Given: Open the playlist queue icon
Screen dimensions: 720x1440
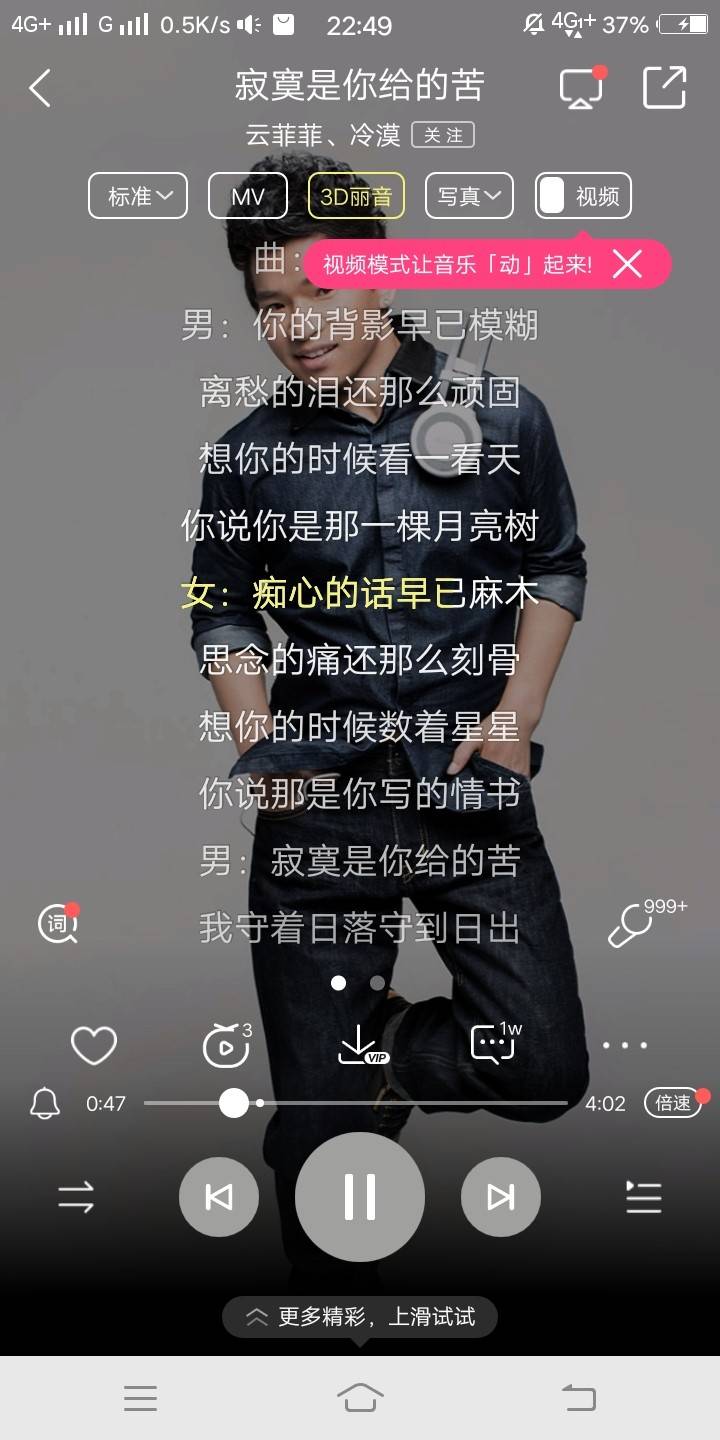Looking at the screenshot, I should coord(643,1197).
